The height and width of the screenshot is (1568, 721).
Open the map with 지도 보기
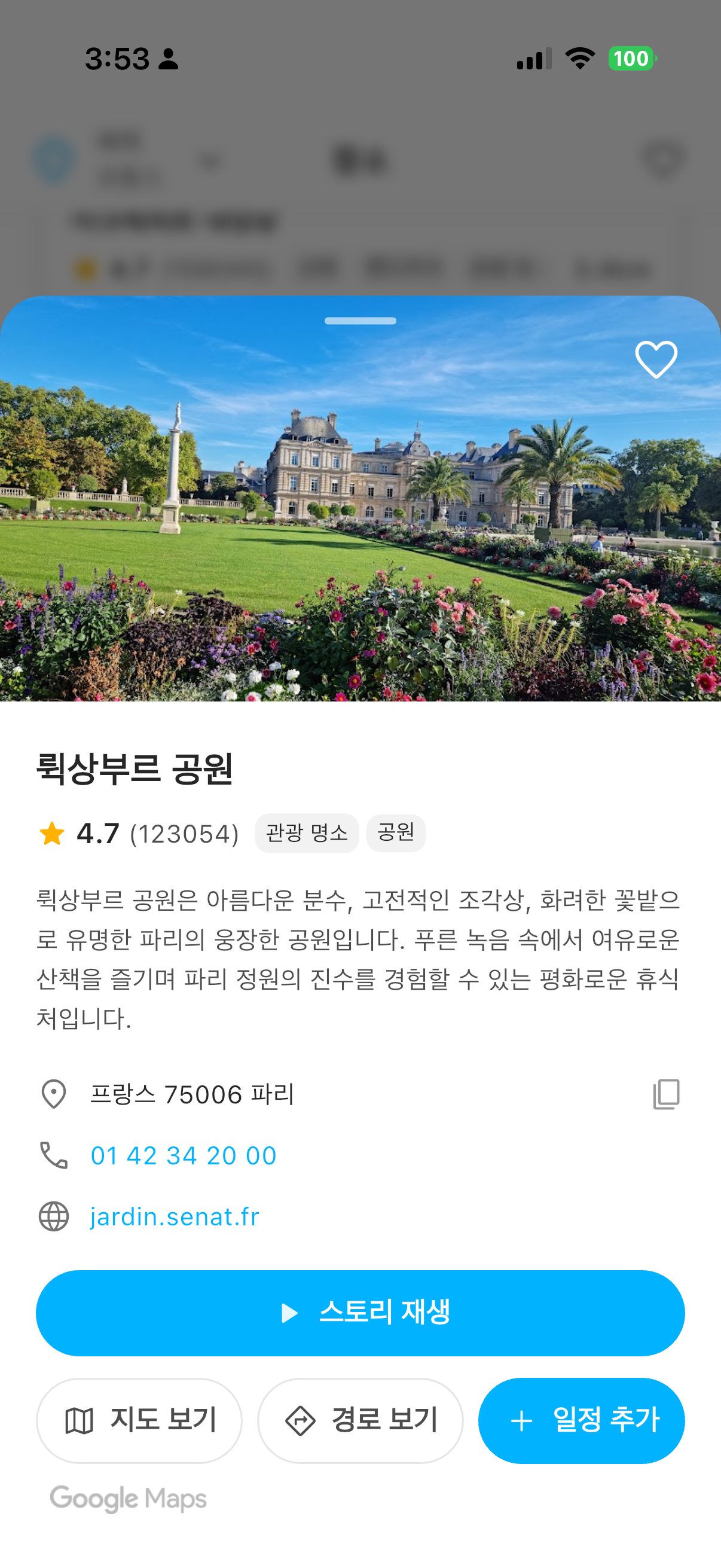click(139, 1420)
